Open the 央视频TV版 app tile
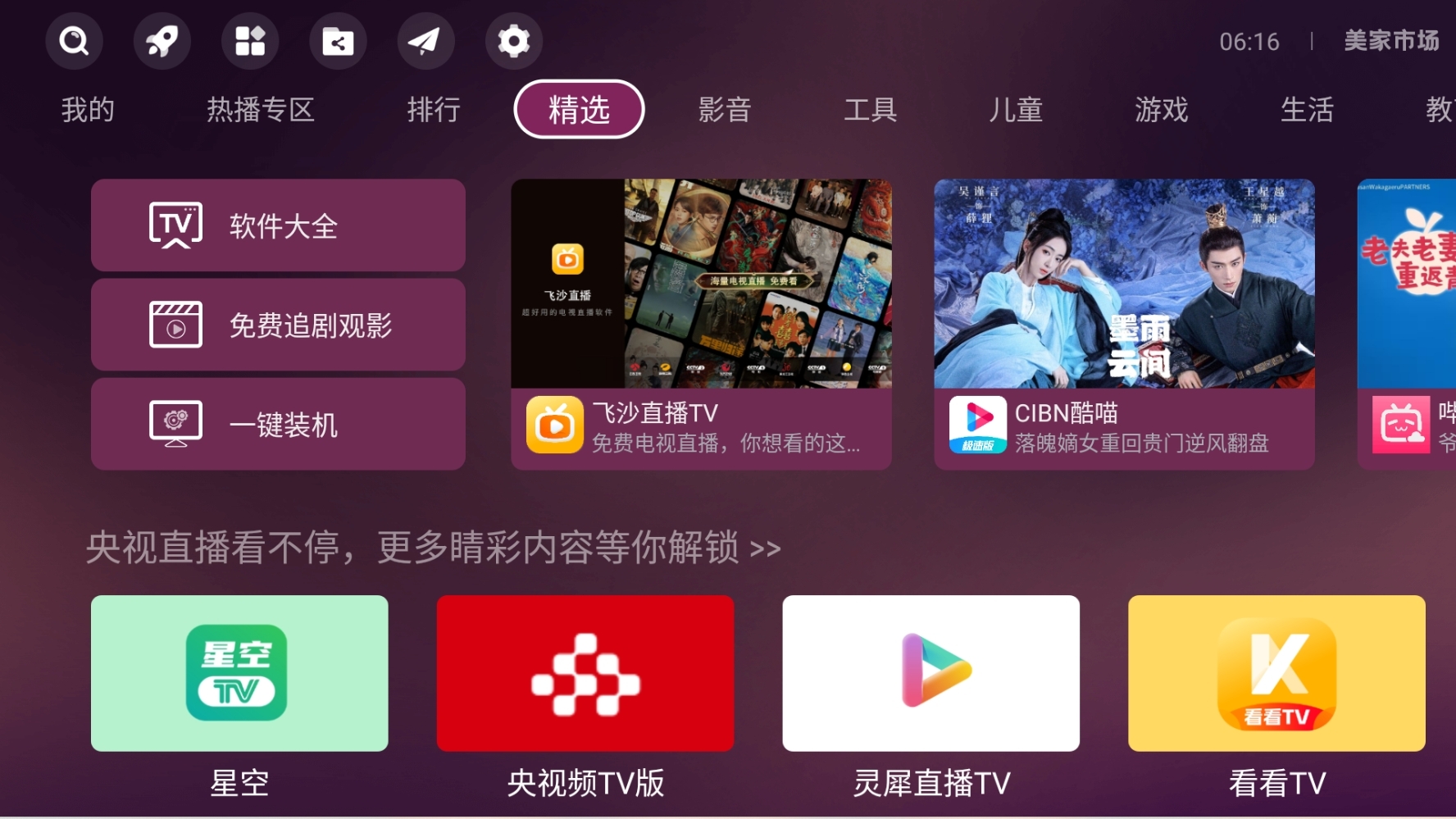This screenshot has width=1456, height=819. point(585,673)
